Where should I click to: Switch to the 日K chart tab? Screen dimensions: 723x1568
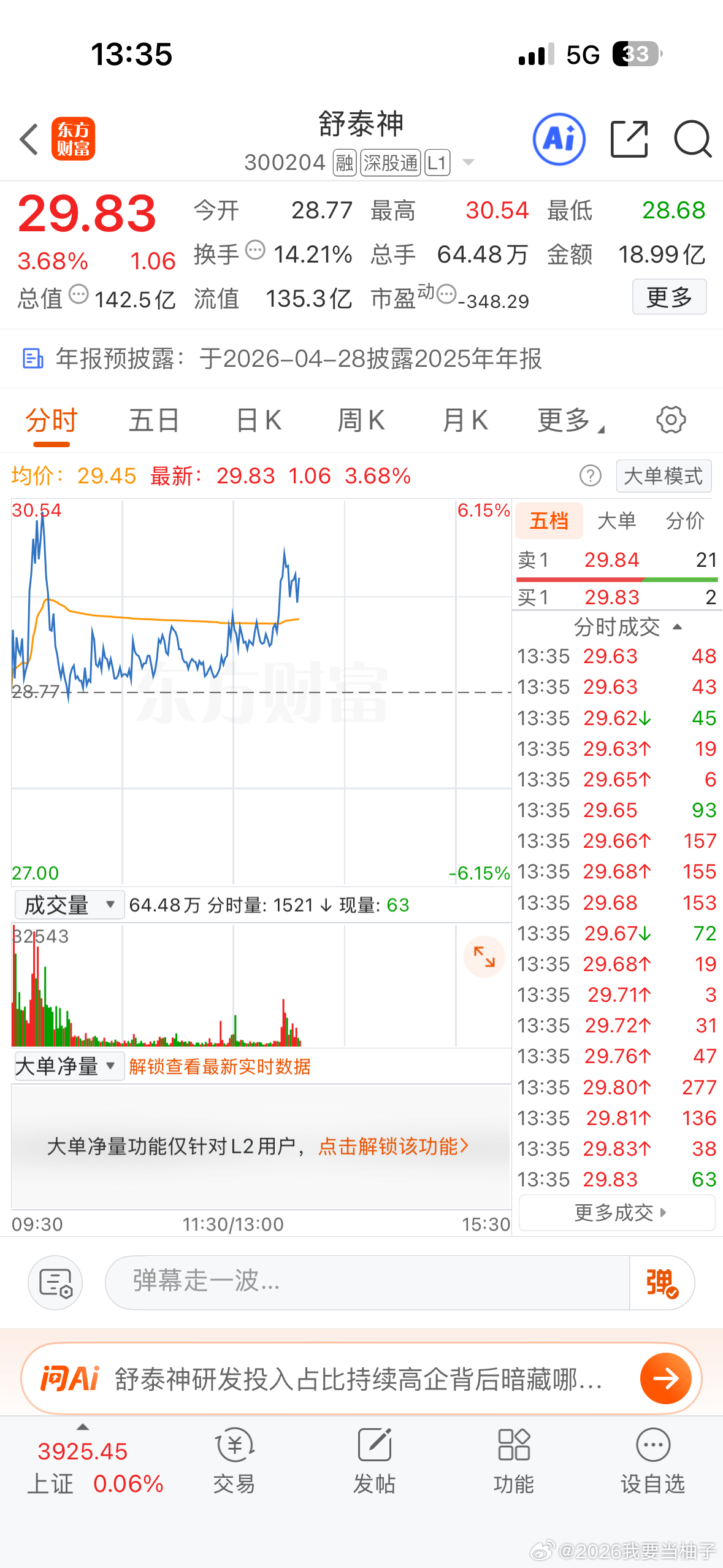pyautogui.click(x=258, y=420)
